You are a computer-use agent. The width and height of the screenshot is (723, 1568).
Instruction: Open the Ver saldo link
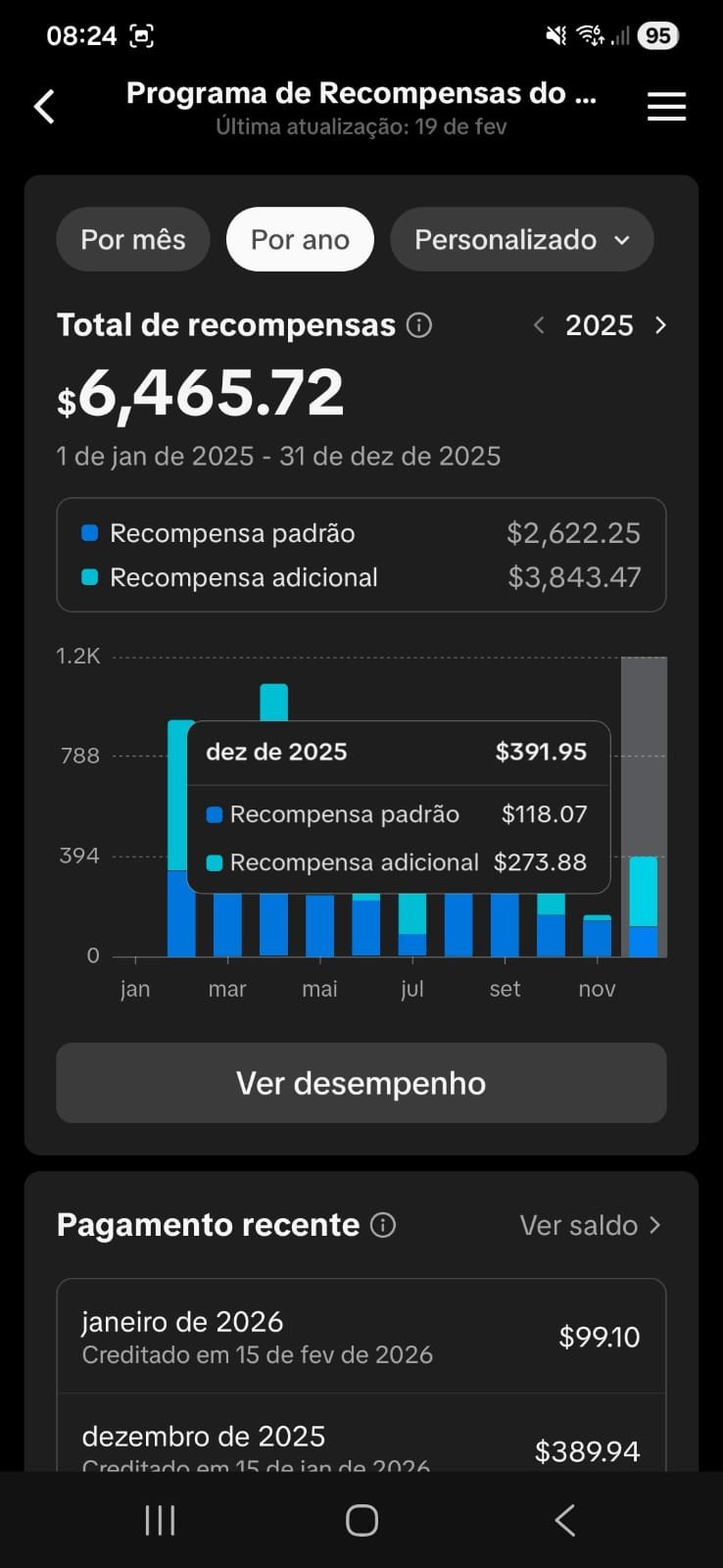(x=590, y=1225)
